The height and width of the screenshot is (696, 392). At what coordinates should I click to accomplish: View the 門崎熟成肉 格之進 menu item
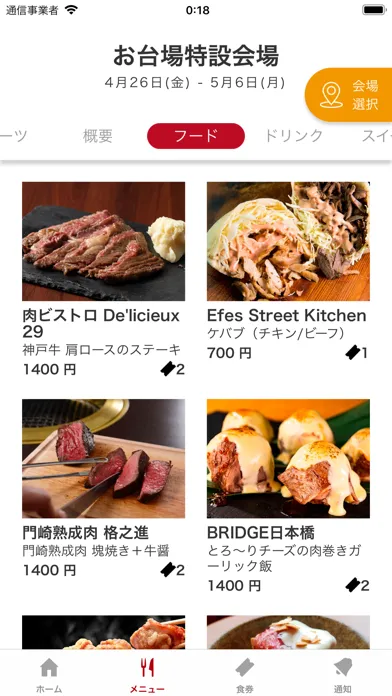point(103,489)
